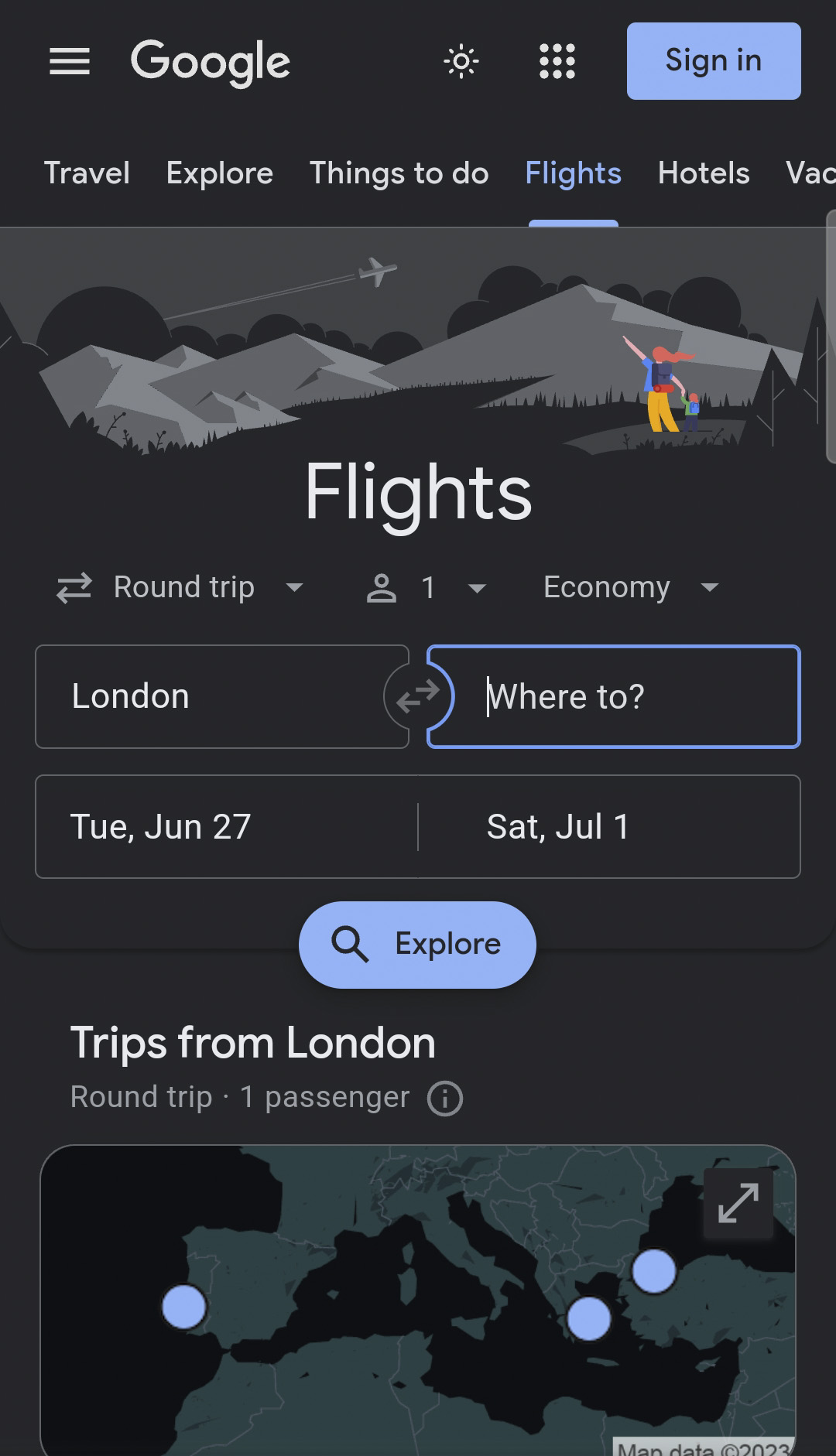
Task: Go to the Things to do tab
Action: click(399, 173)
